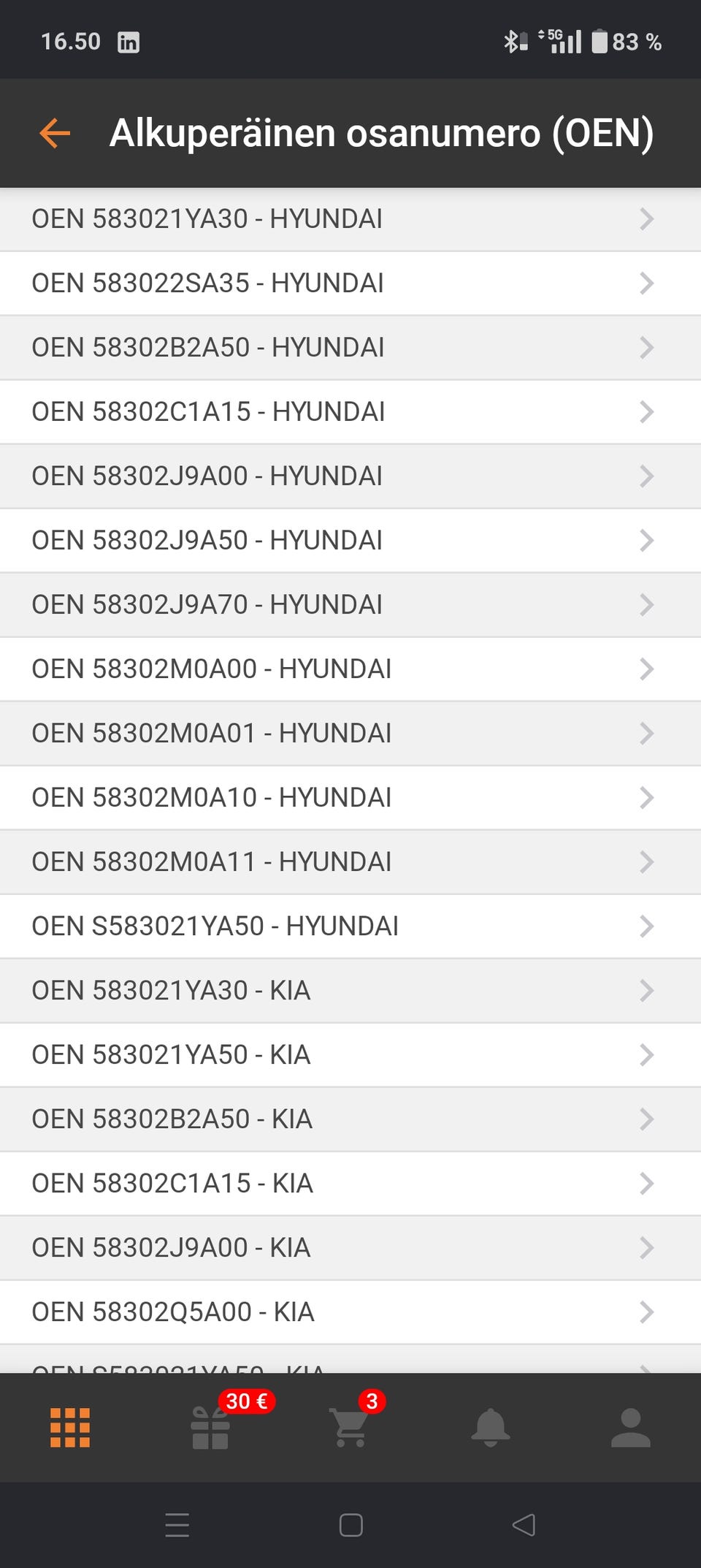Switch to the profile tab
Viewport: 701px width, 1568px height.
(x=631, y=1427)
